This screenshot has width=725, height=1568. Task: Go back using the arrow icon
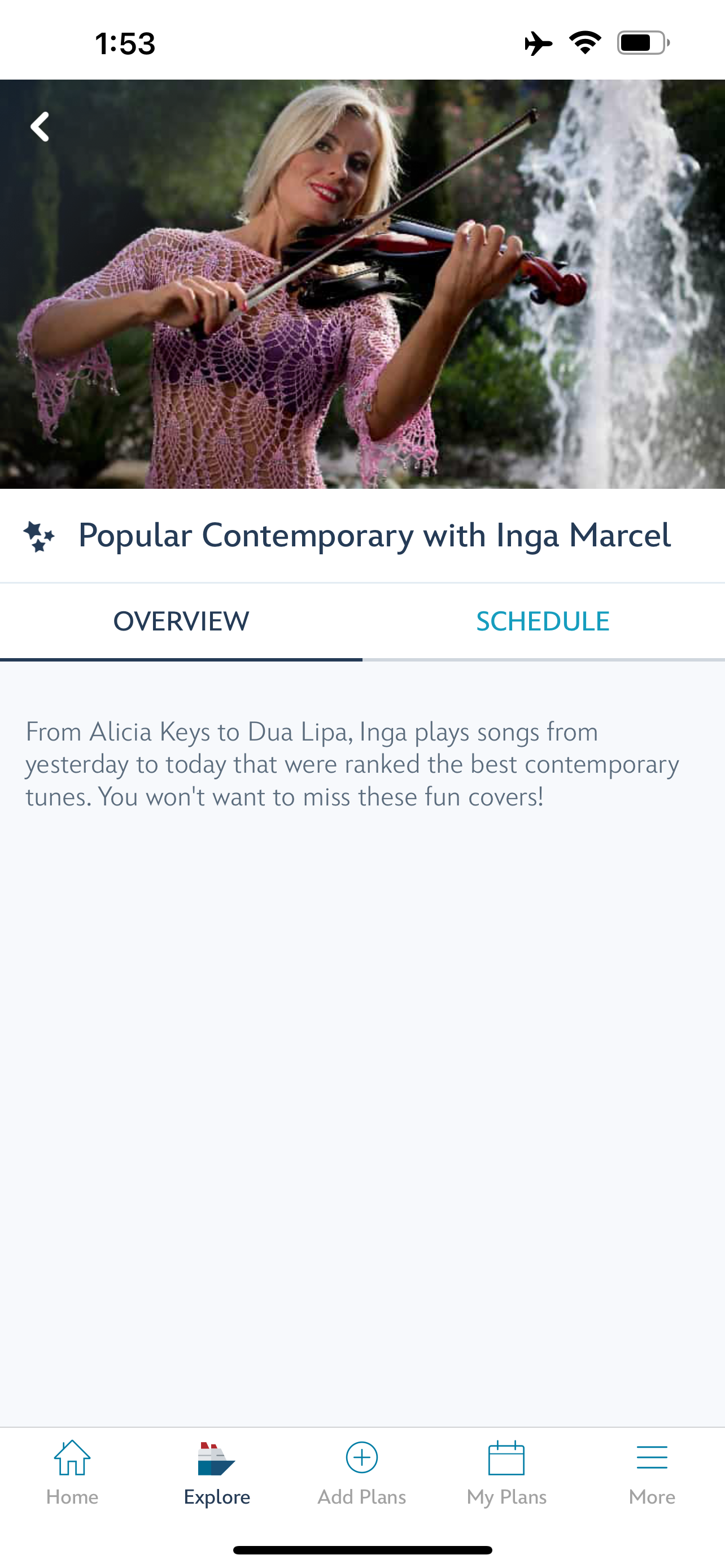click(40, 126)
